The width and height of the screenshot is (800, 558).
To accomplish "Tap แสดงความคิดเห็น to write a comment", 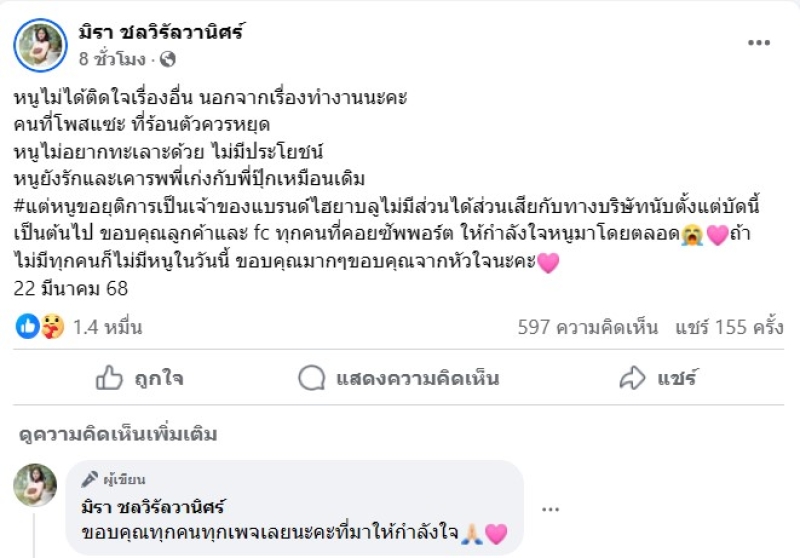I will (399, 378).
